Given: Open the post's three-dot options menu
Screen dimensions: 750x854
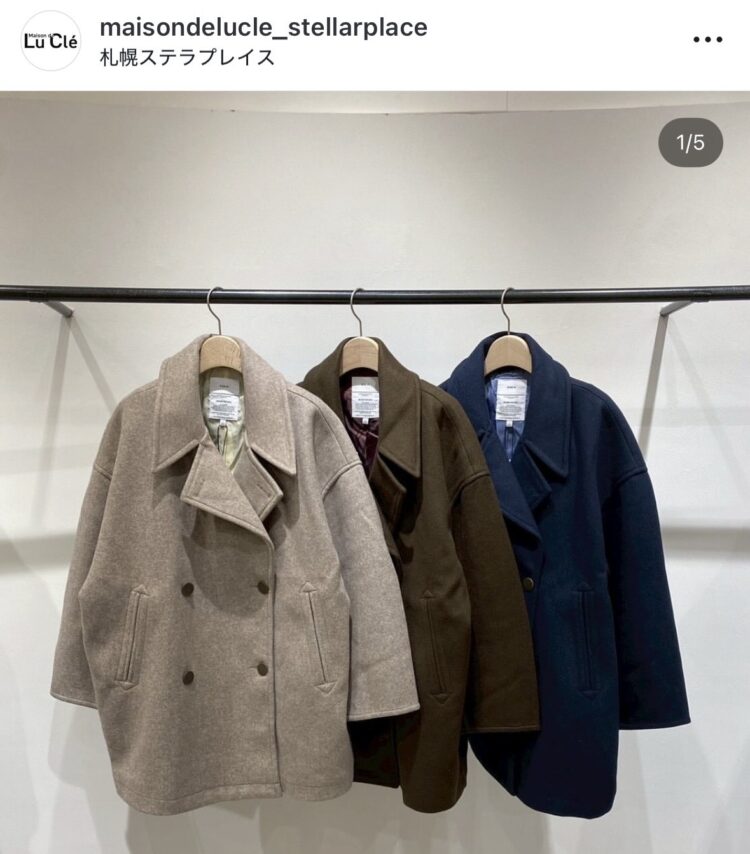Looking at the screenshot, I should [707, 40].
